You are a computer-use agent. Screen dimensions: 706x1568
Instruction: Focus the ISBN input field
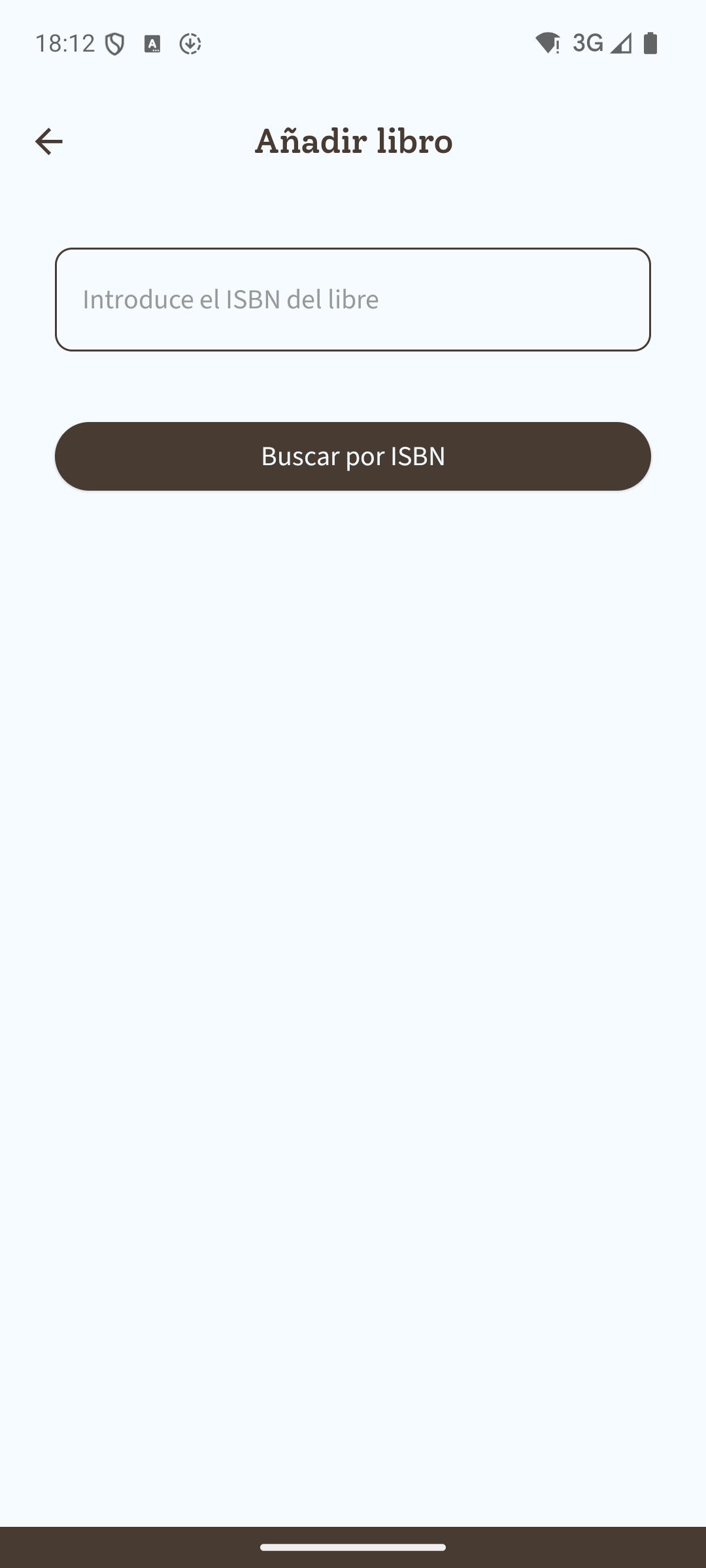click(x=353, y=299)
